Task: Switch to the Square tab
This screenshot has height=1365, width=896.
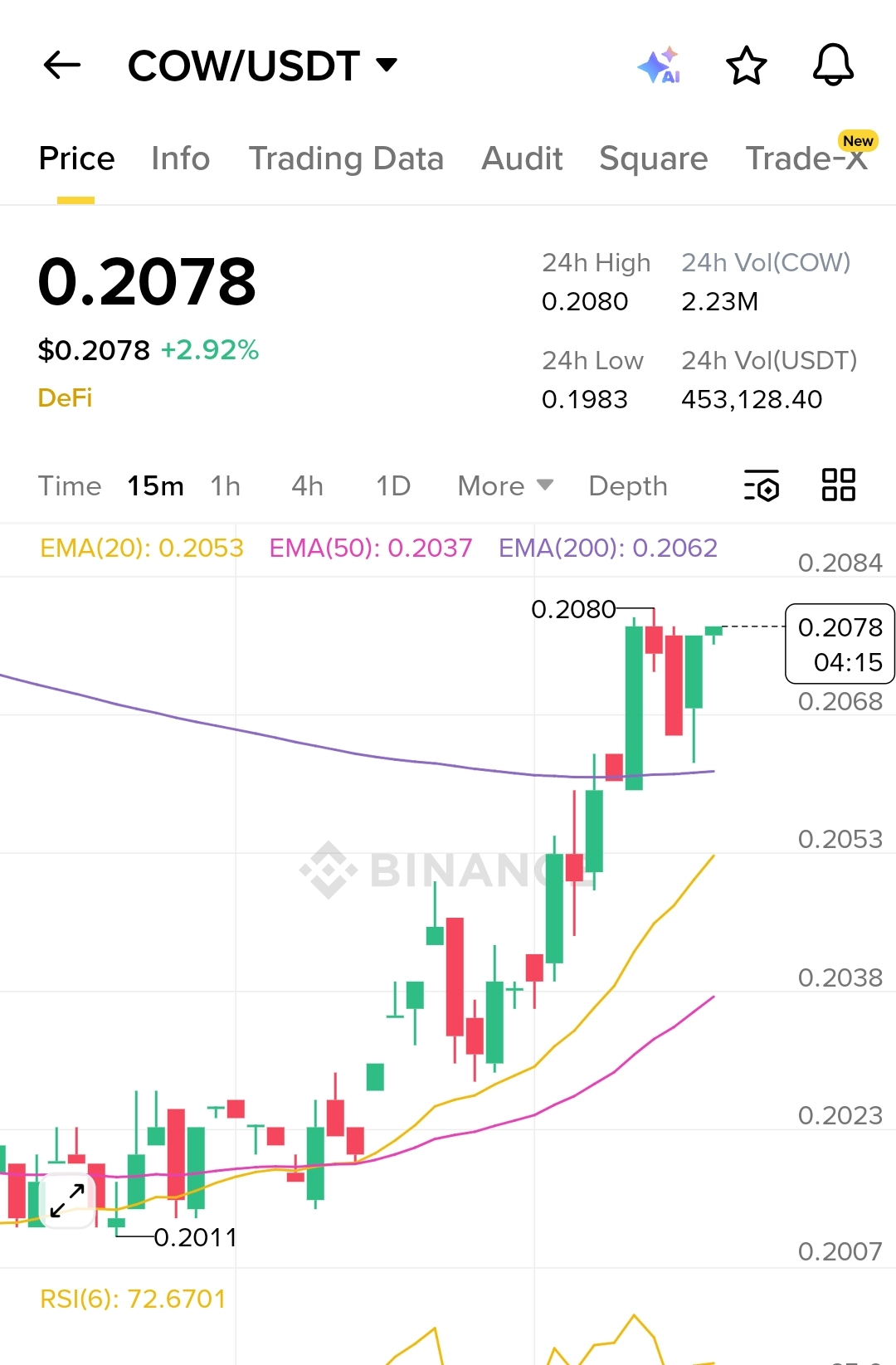Action: (x=654, y=158)
